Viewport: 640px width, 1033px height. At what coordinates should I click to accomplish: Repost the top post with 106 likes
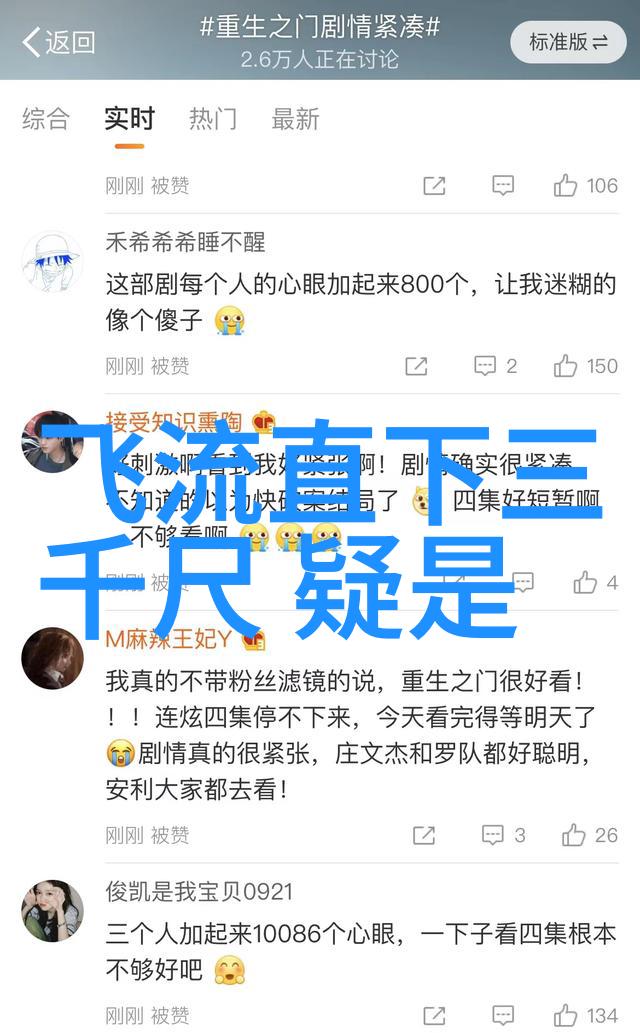tap(434, 185)
